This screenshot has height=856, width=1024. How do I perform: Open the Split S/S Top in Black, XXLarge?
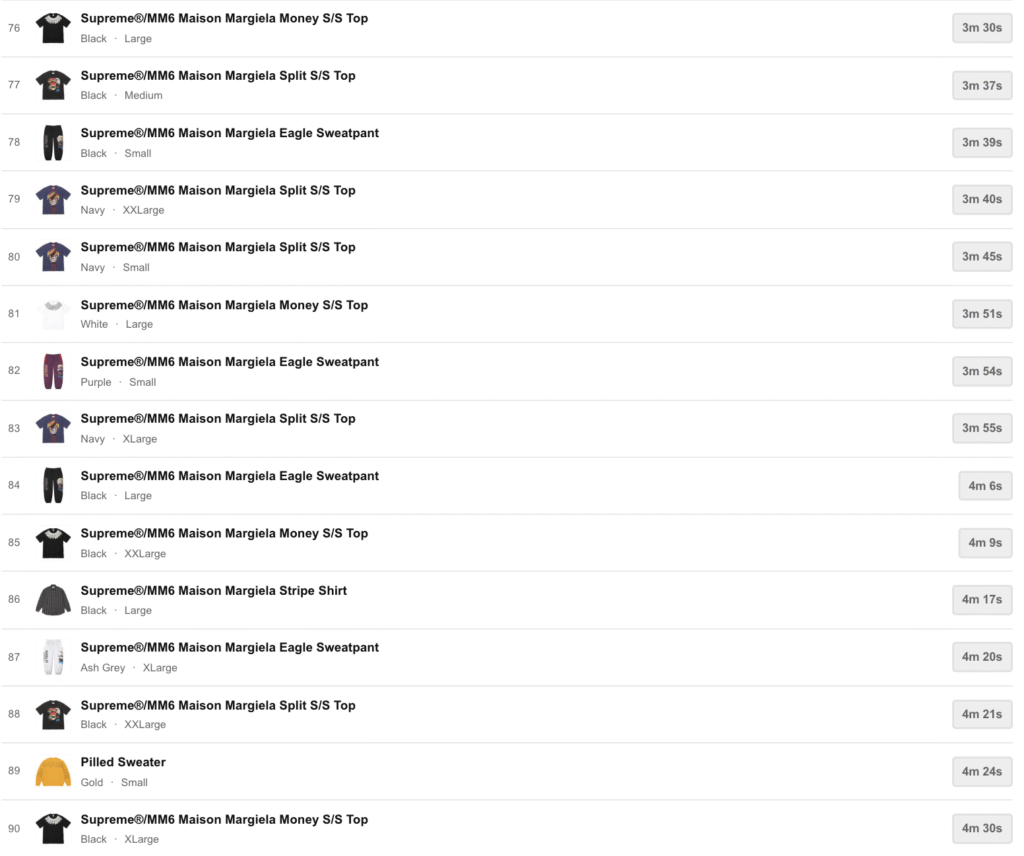pos(218,706)
